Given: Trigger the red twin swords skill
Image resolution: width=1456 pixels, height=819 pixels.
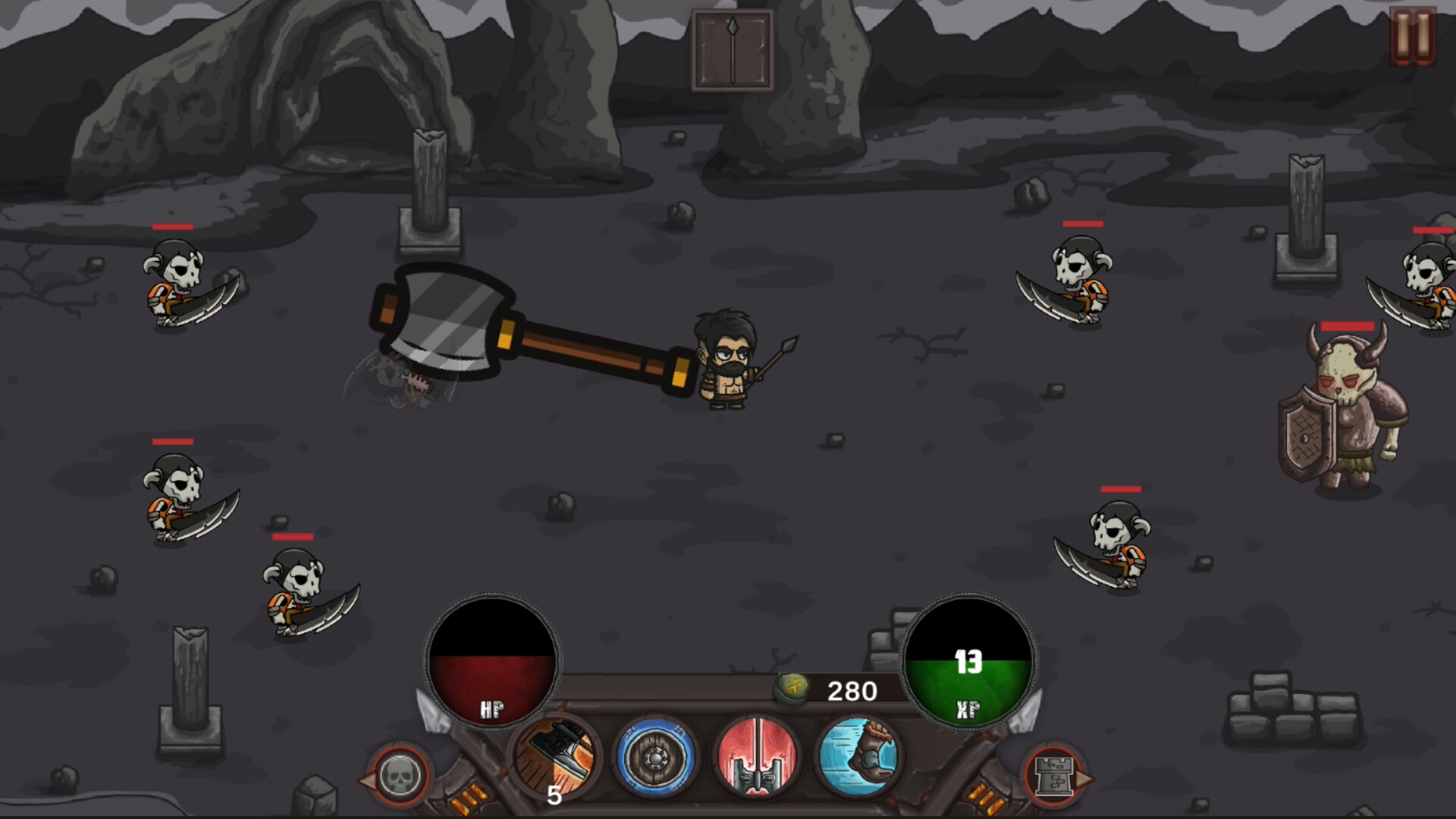Looking at the screenshot, I should point(756,756).
